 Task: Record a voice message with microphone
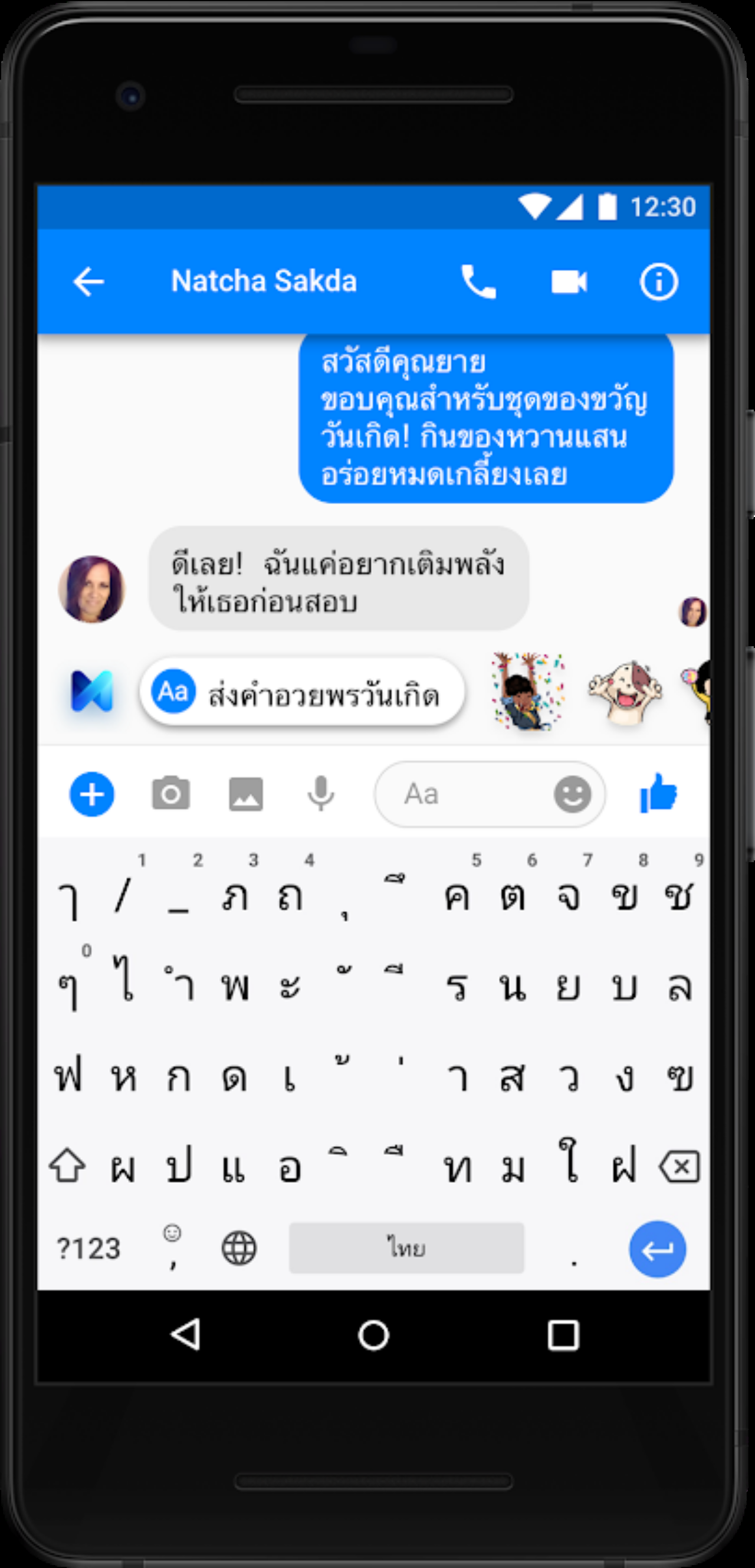321,794
